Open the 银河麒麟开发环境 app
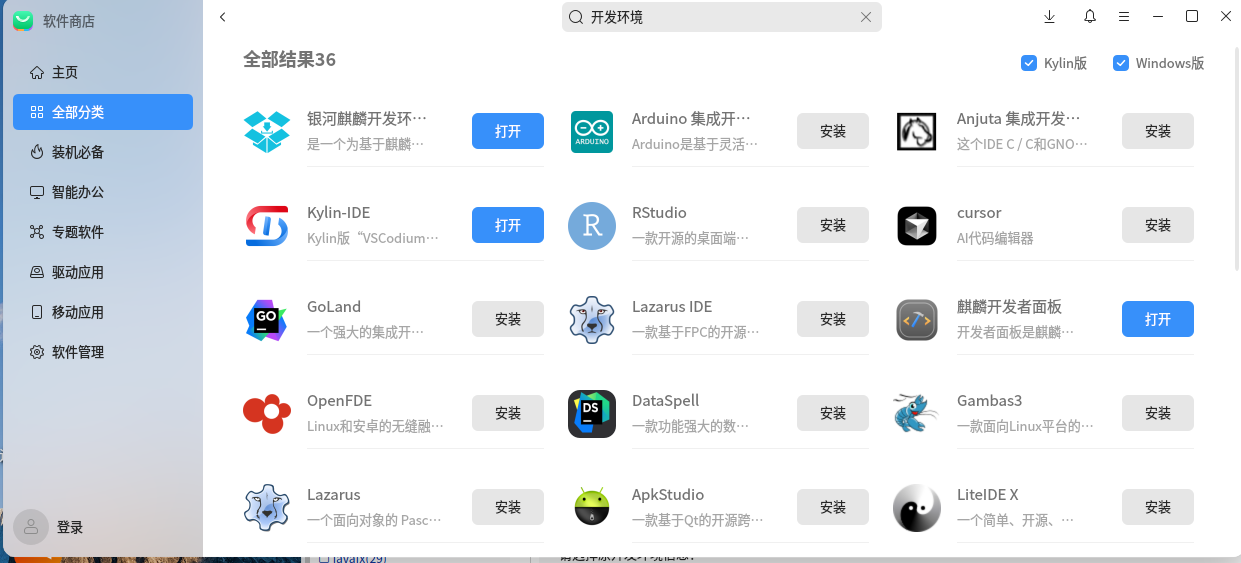Image resolution: width=1241 pixels, height=563 pixels. 507,131
